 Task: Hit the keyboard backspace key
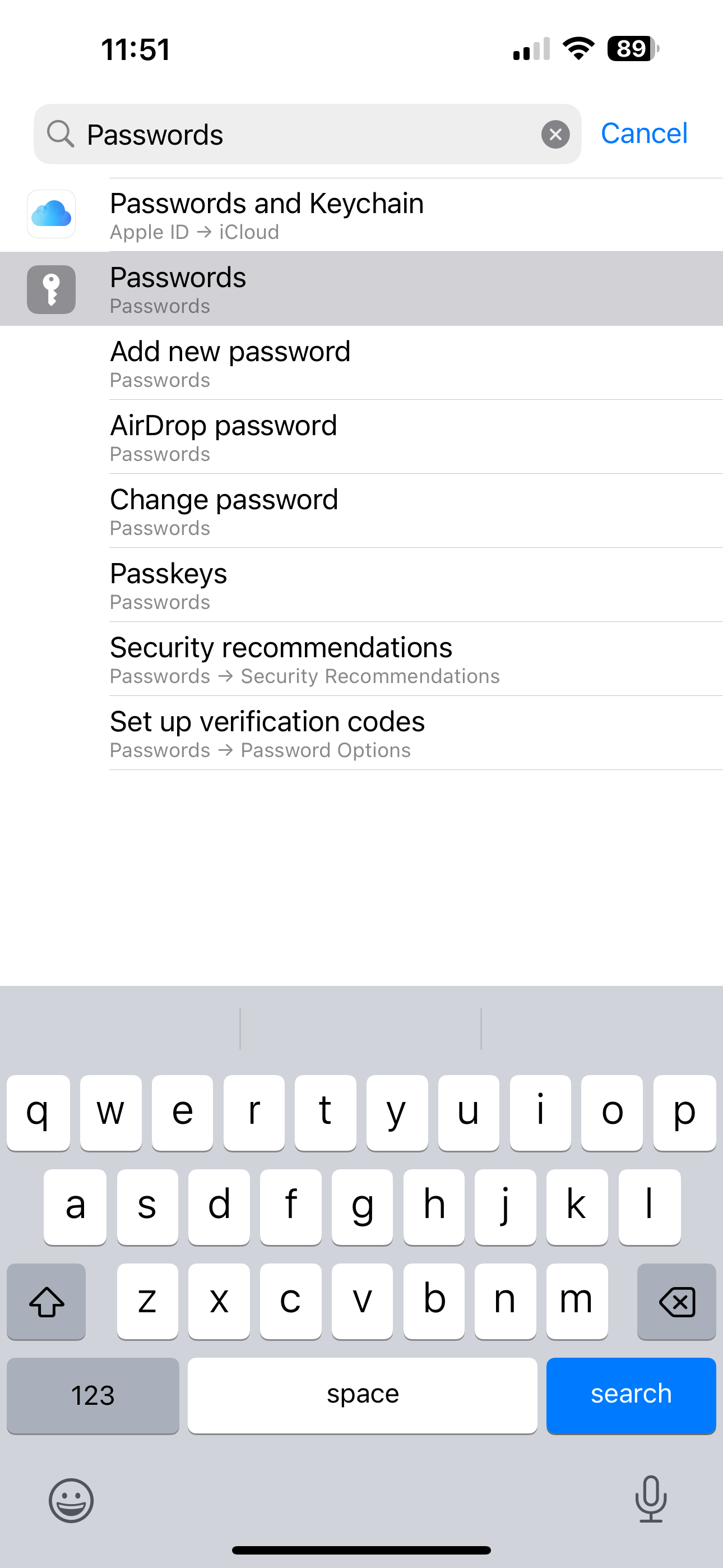[676, 1302]
